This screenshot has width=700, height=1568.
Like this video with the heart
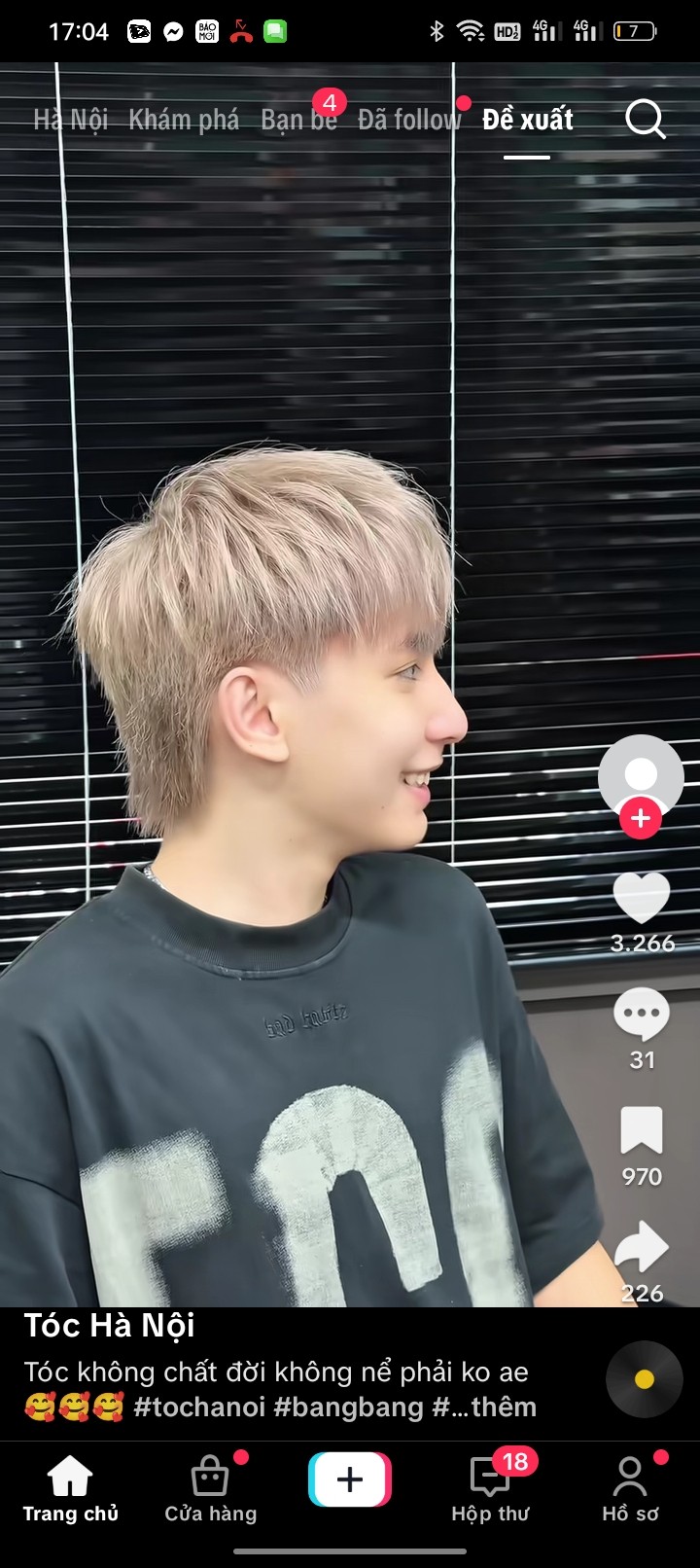click(642, 898)
